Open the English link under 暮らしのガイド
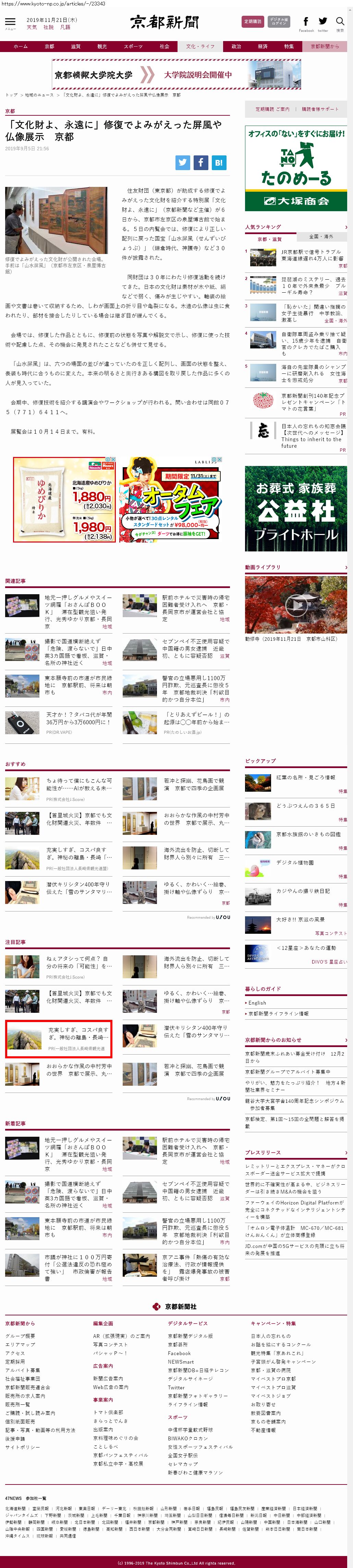The width and height of the screenshot is (353, 1568). point(257,1003)
